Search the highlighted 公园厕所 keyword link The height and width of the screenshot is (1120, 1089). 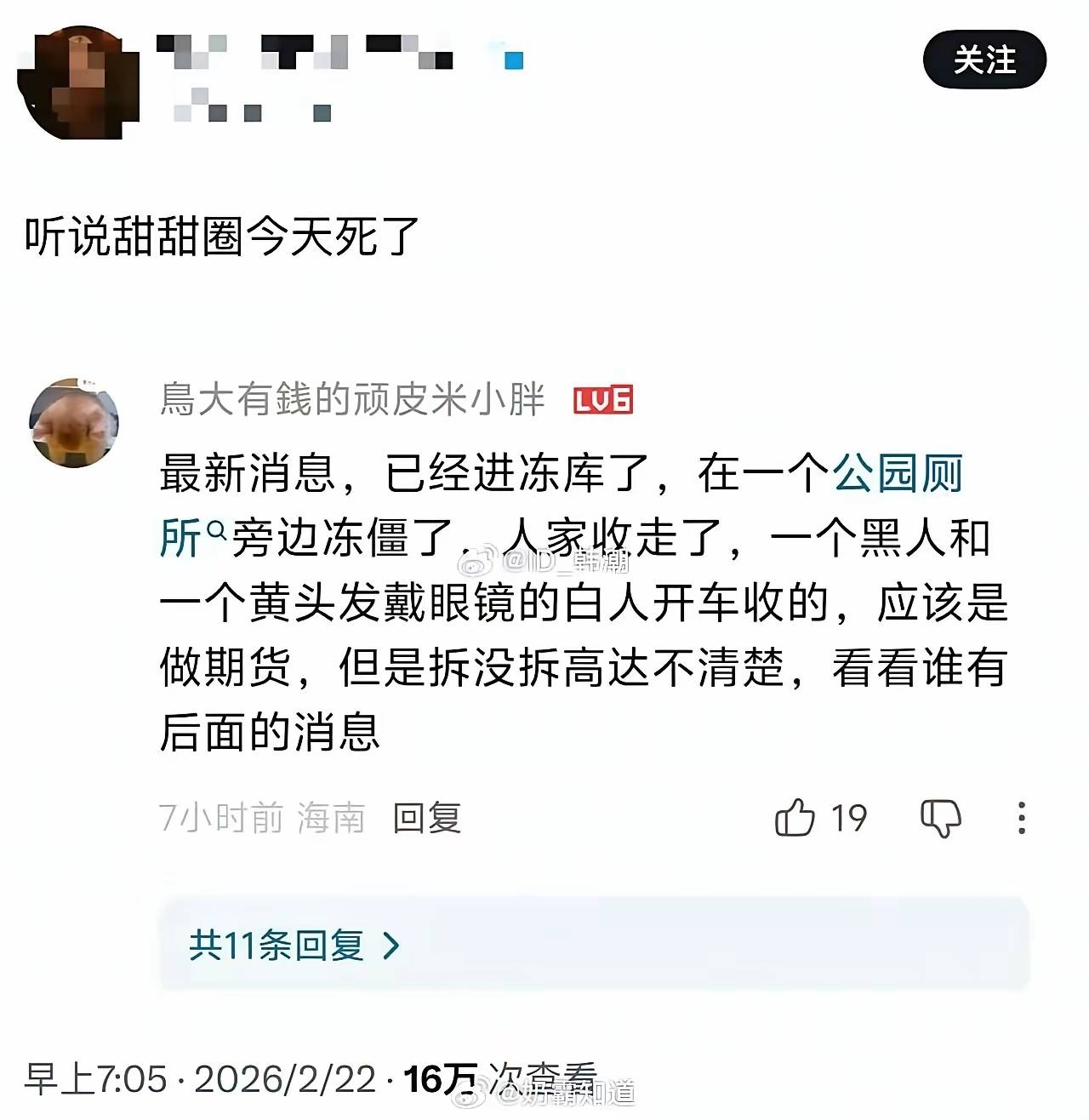[x=897, y=474]
